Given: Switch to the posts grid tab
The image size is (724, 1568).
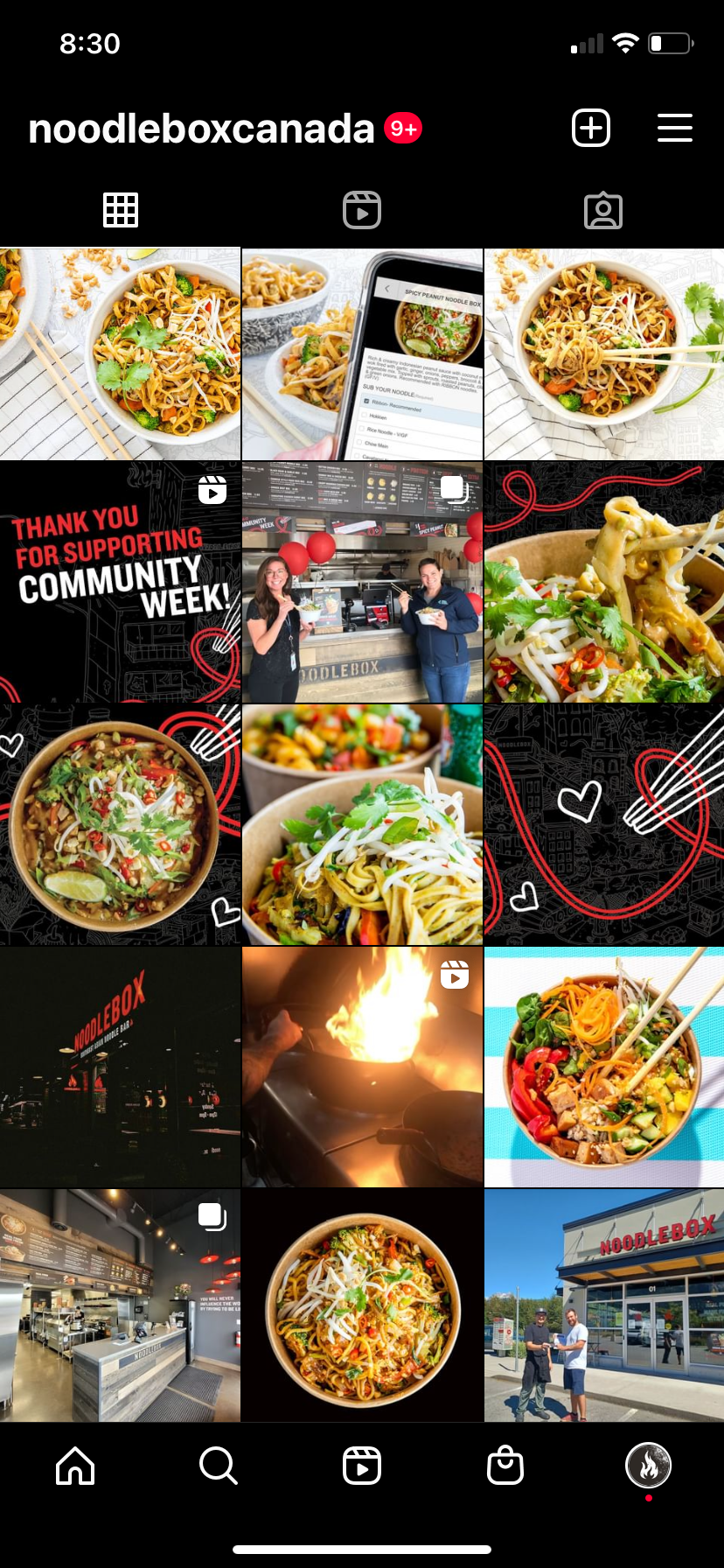Looking at the screenshot, I should pos(121,210).
